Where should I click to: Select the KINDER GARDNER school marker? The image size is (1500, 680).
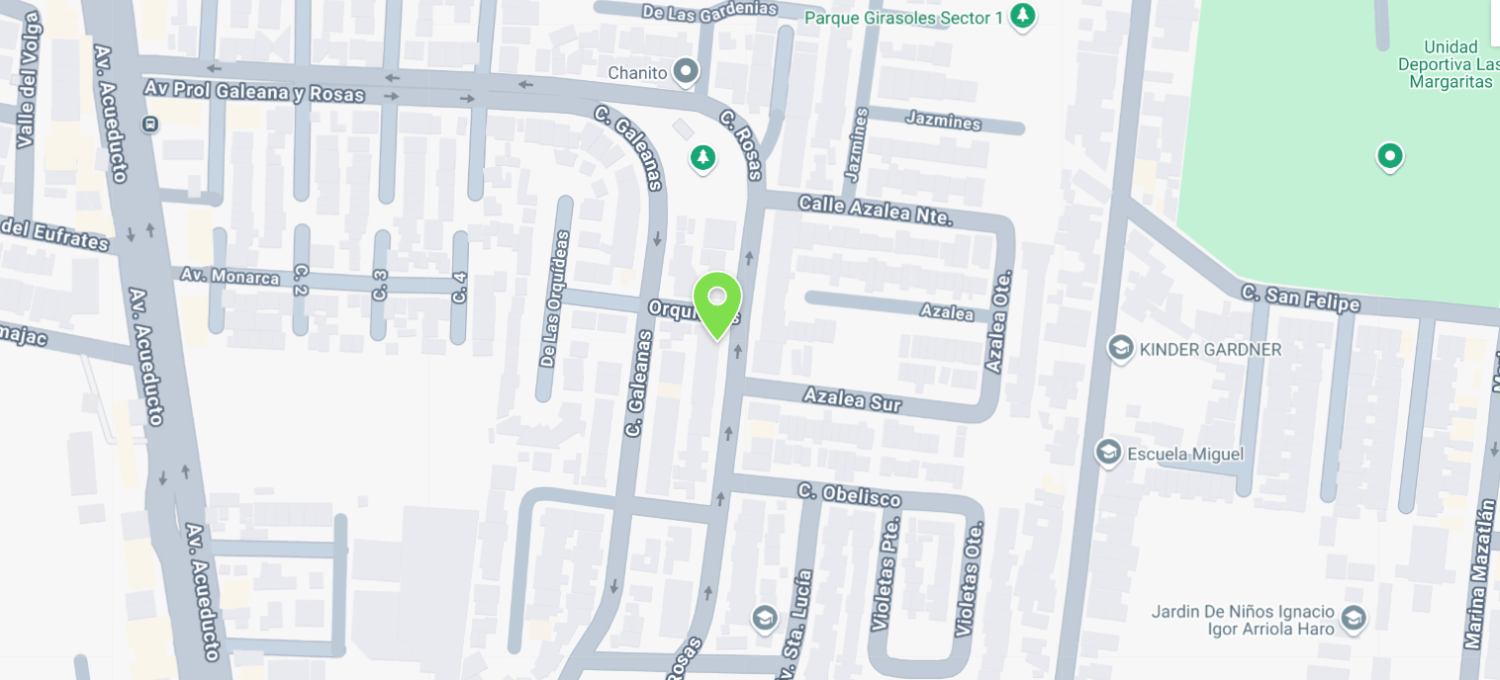click(1121, 348)
